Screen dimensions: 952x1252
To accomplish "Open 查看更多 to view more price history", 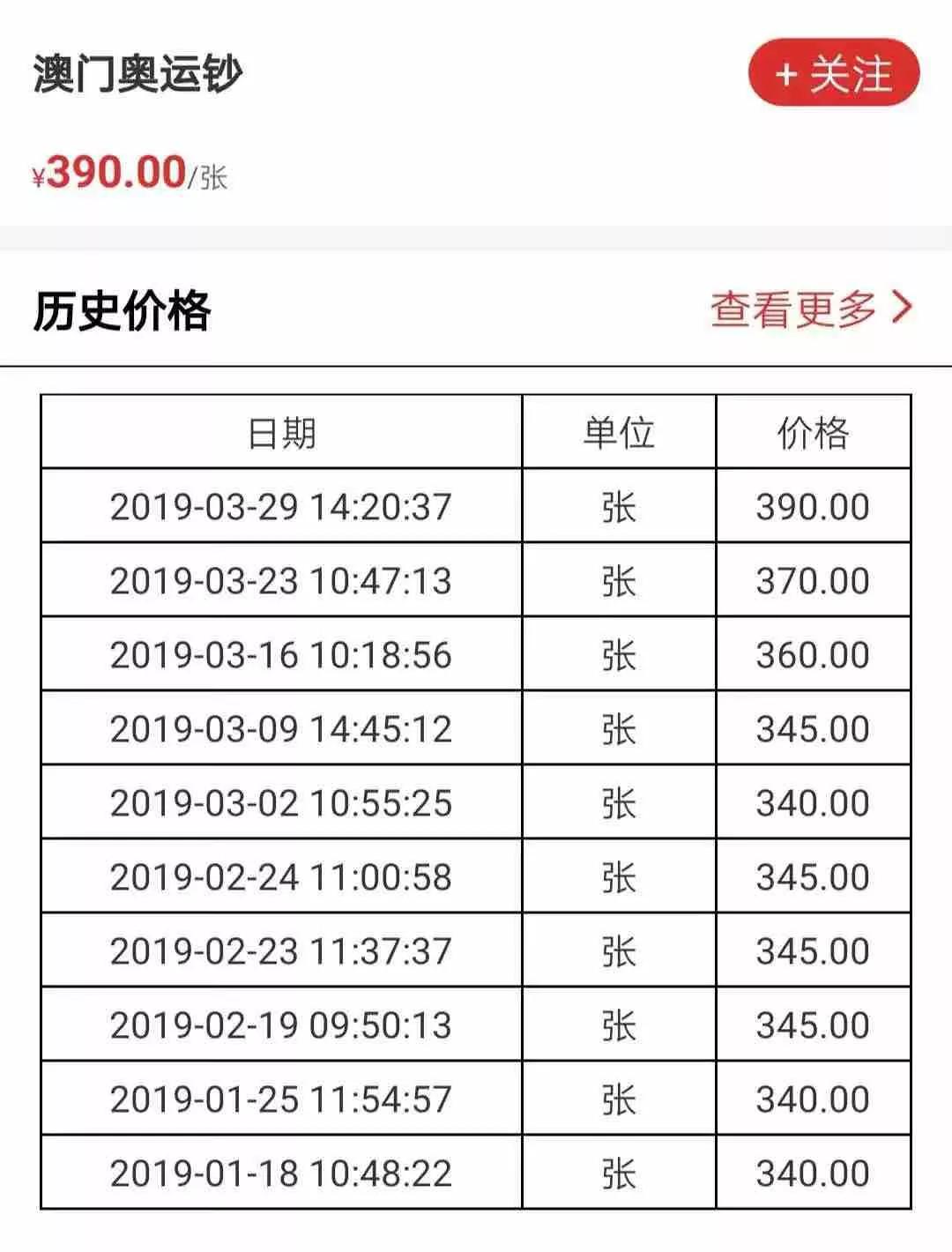I will click(x=792, y=308).
